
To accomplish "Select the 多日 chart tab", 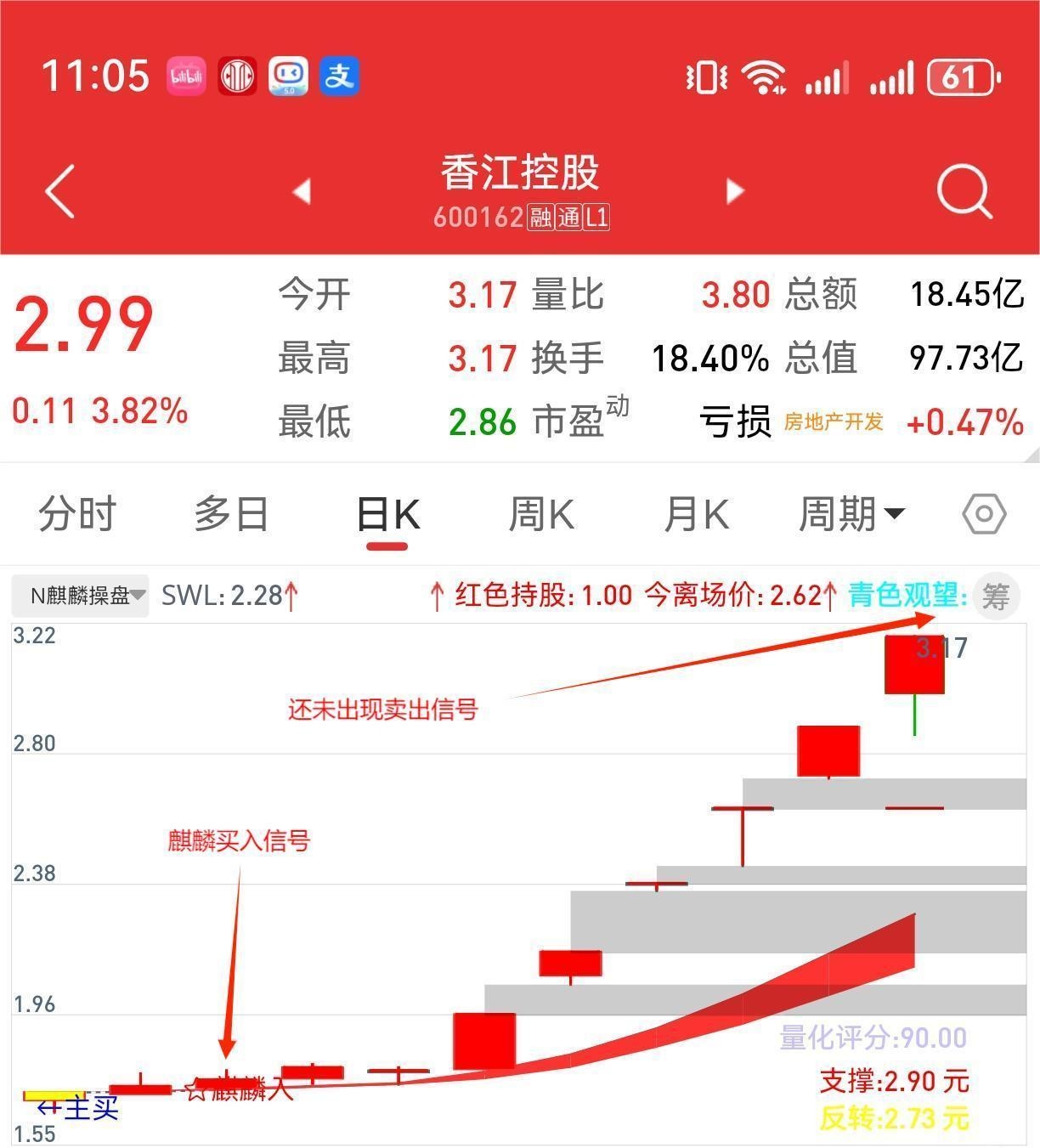I will coord(231,514).
